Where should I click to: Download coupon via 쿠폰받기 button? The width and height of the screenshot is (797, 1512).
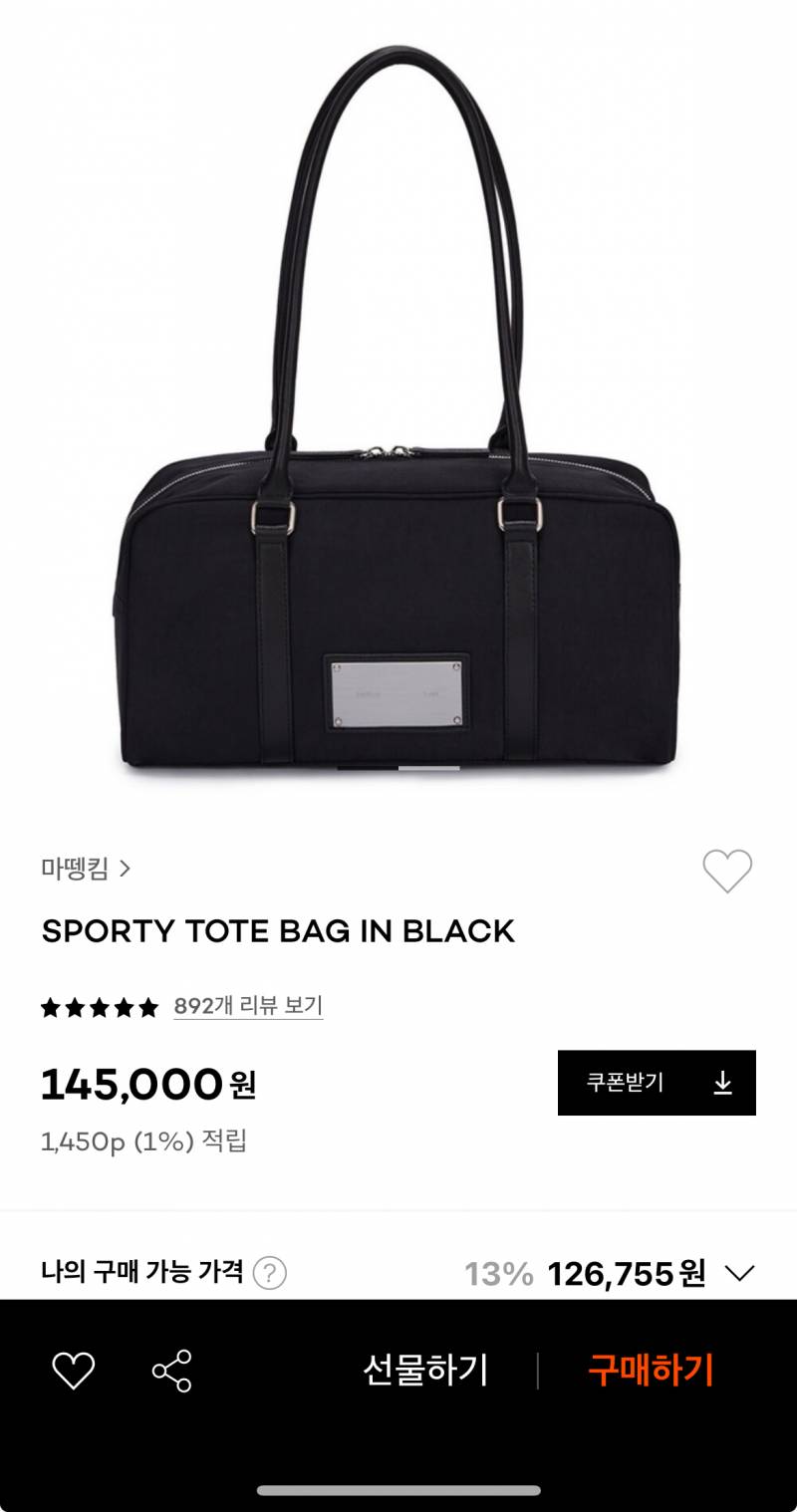(657, 1083)
